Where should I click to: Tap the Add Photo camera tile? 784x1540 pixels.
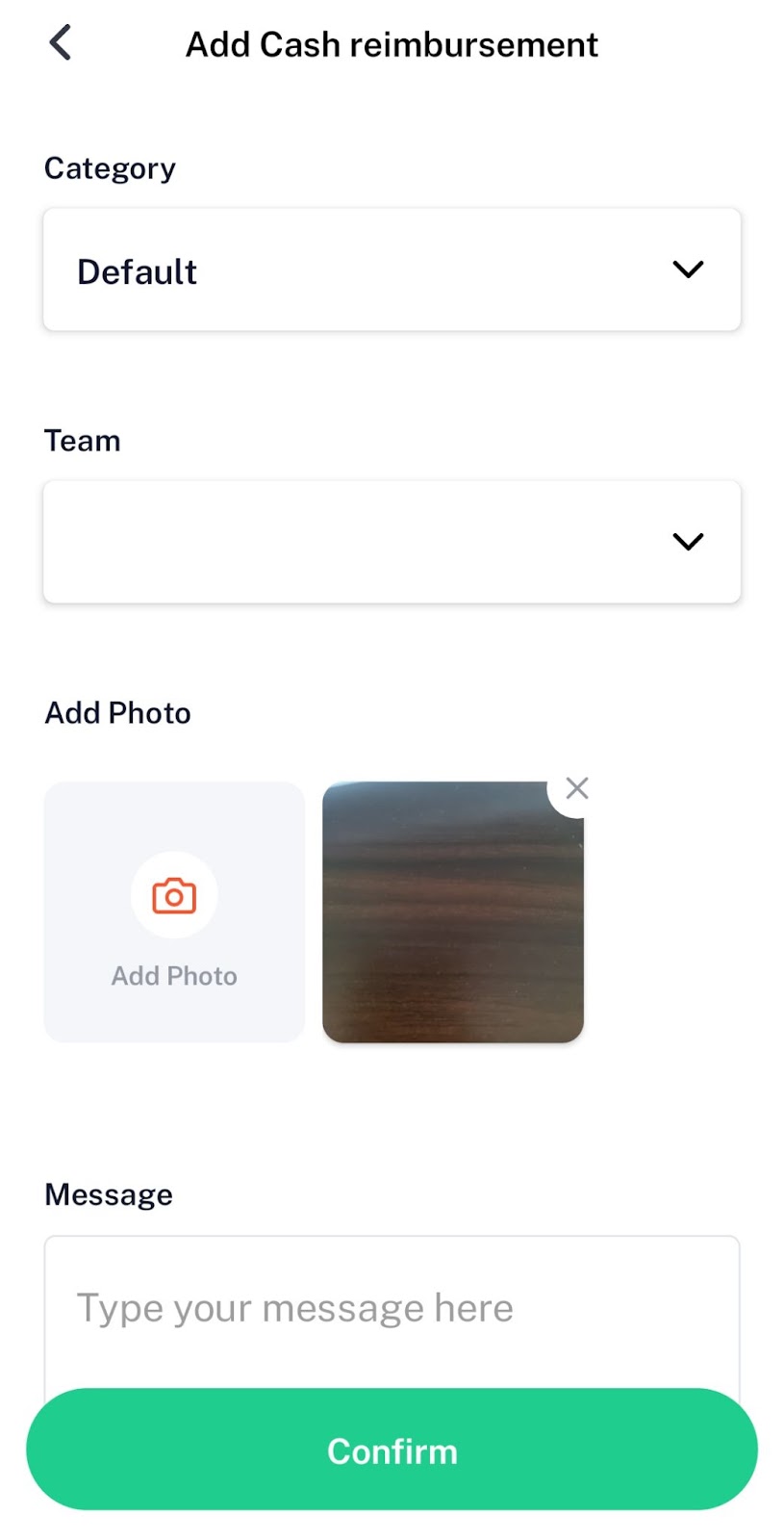point(174,911)
